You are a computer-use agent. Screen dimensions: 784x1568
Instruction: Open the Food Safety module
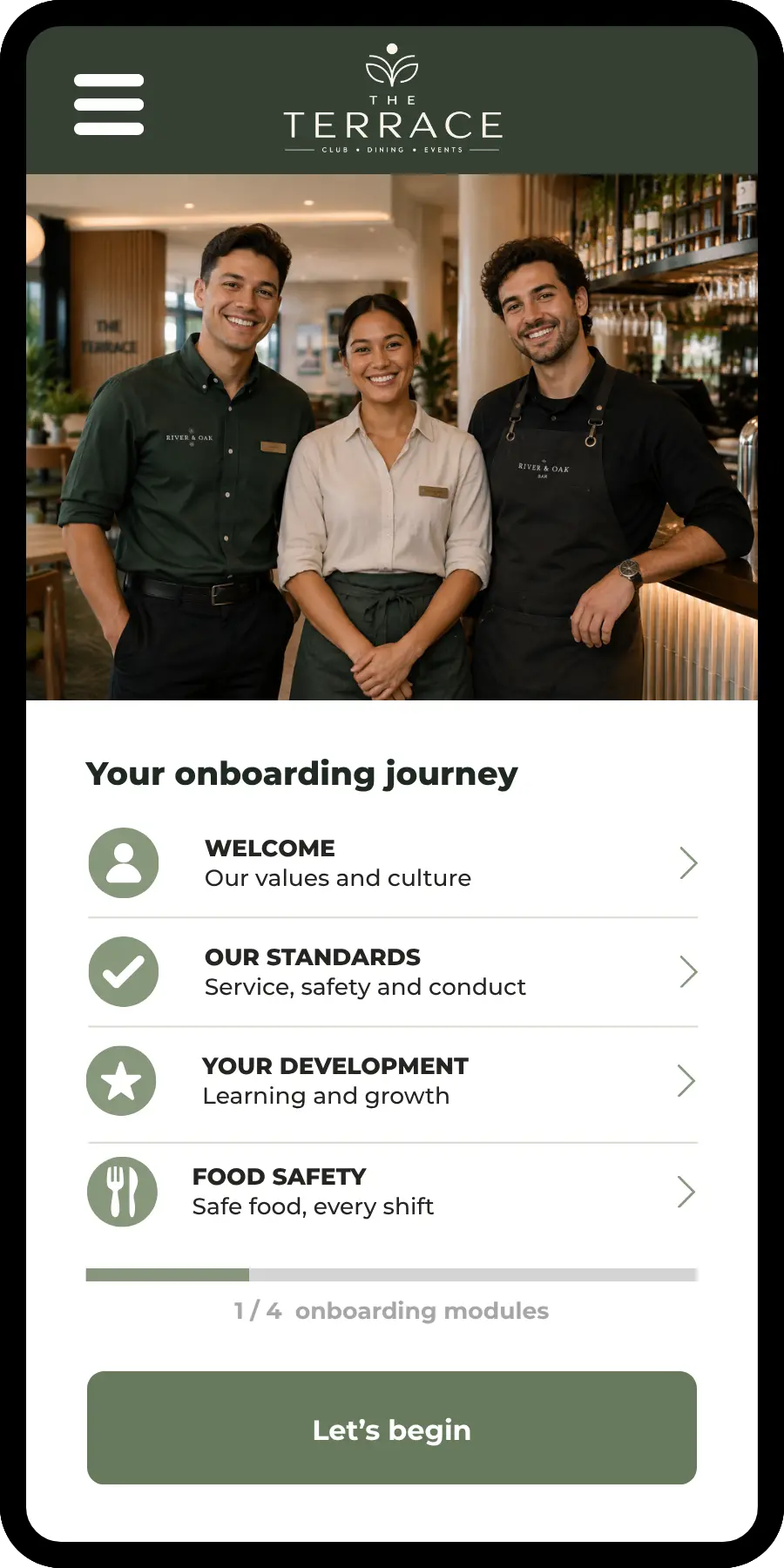pyautogui.click(x=393, y=1192)
